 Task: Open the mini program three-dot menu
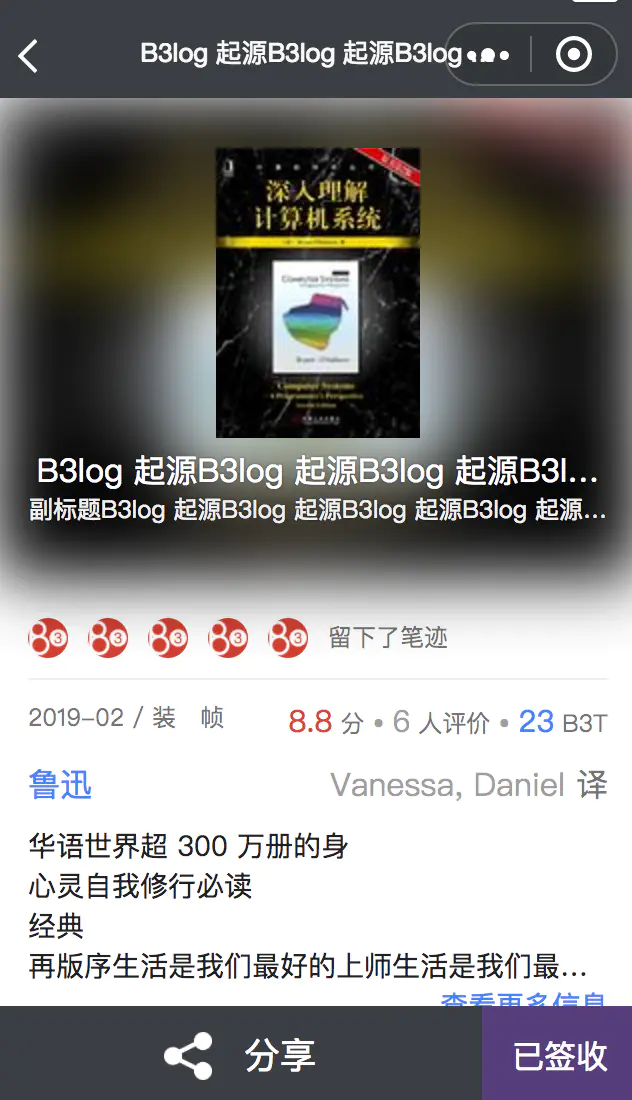[488, 55]
